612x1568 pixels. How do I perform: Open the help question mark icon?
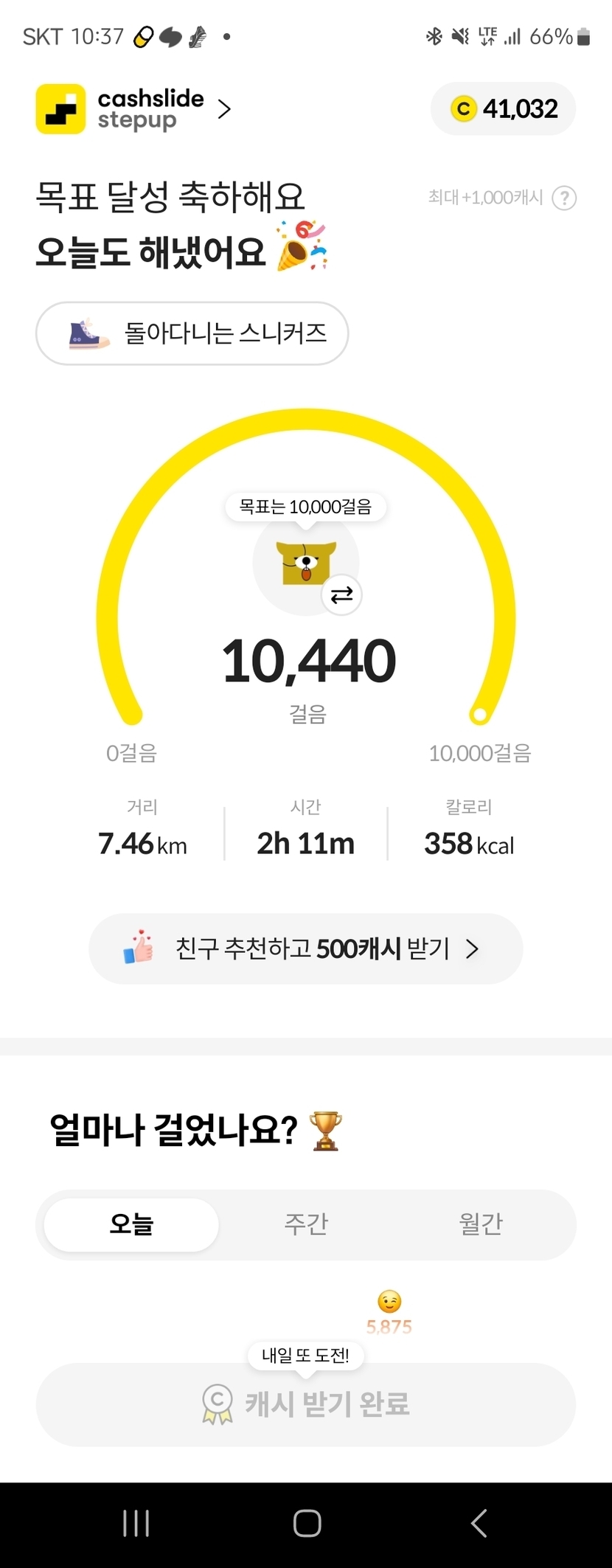click(x=564, y=198)
